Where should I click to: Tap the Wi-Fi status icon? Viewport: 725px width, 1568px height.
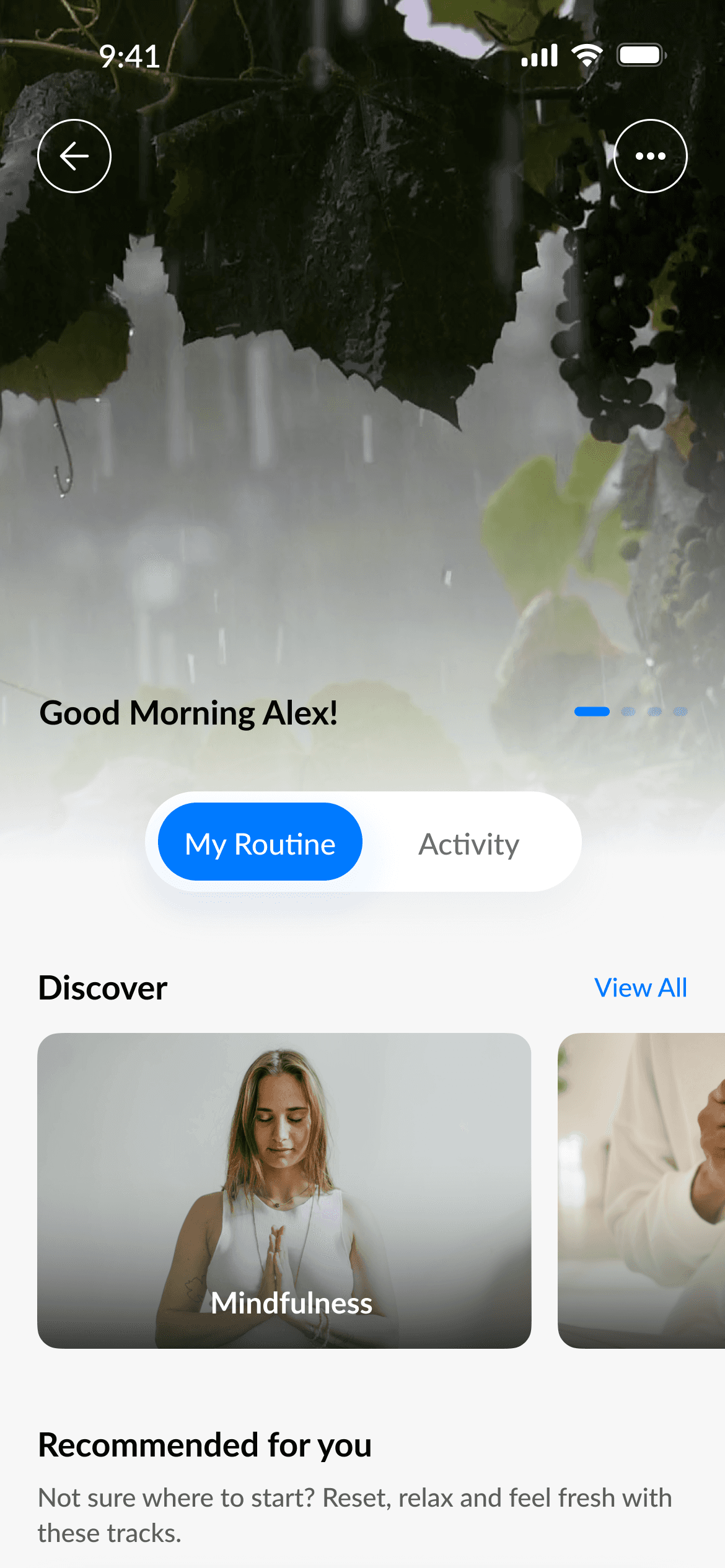tap(585, 54)
